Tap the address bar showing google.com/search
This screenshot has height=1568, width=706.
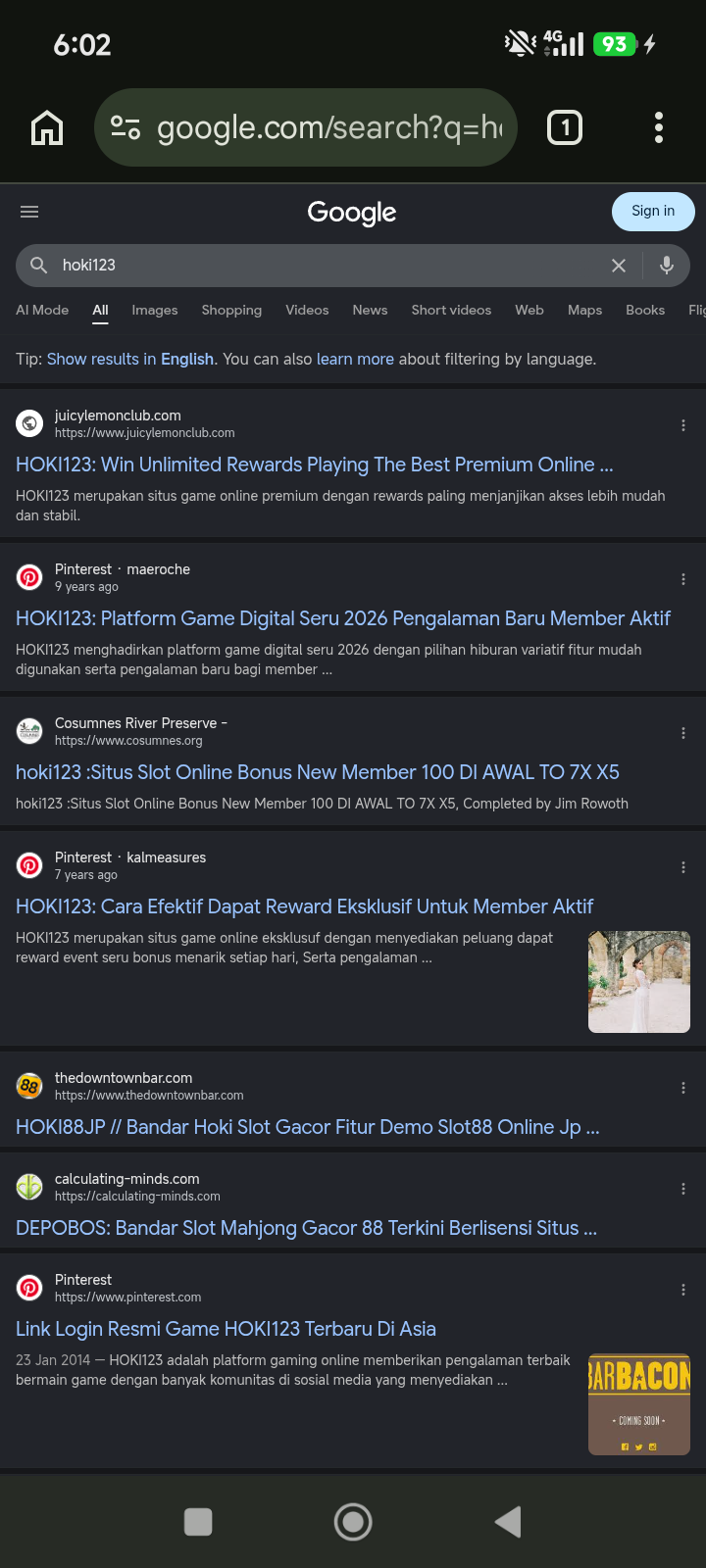305,127
